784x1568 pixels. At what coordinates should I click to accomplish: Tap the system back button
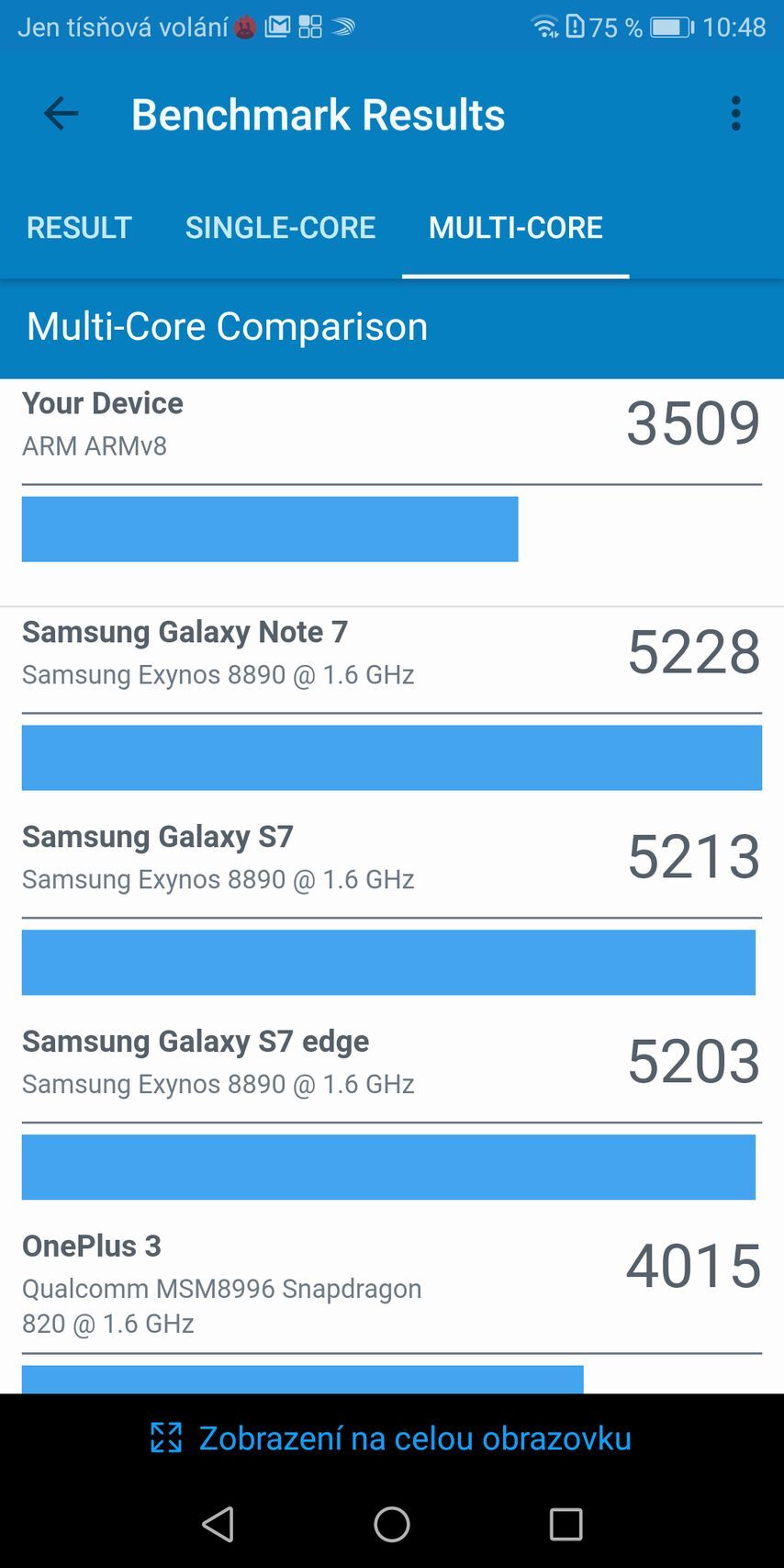pyautogui.click(x=218, y=1524)
